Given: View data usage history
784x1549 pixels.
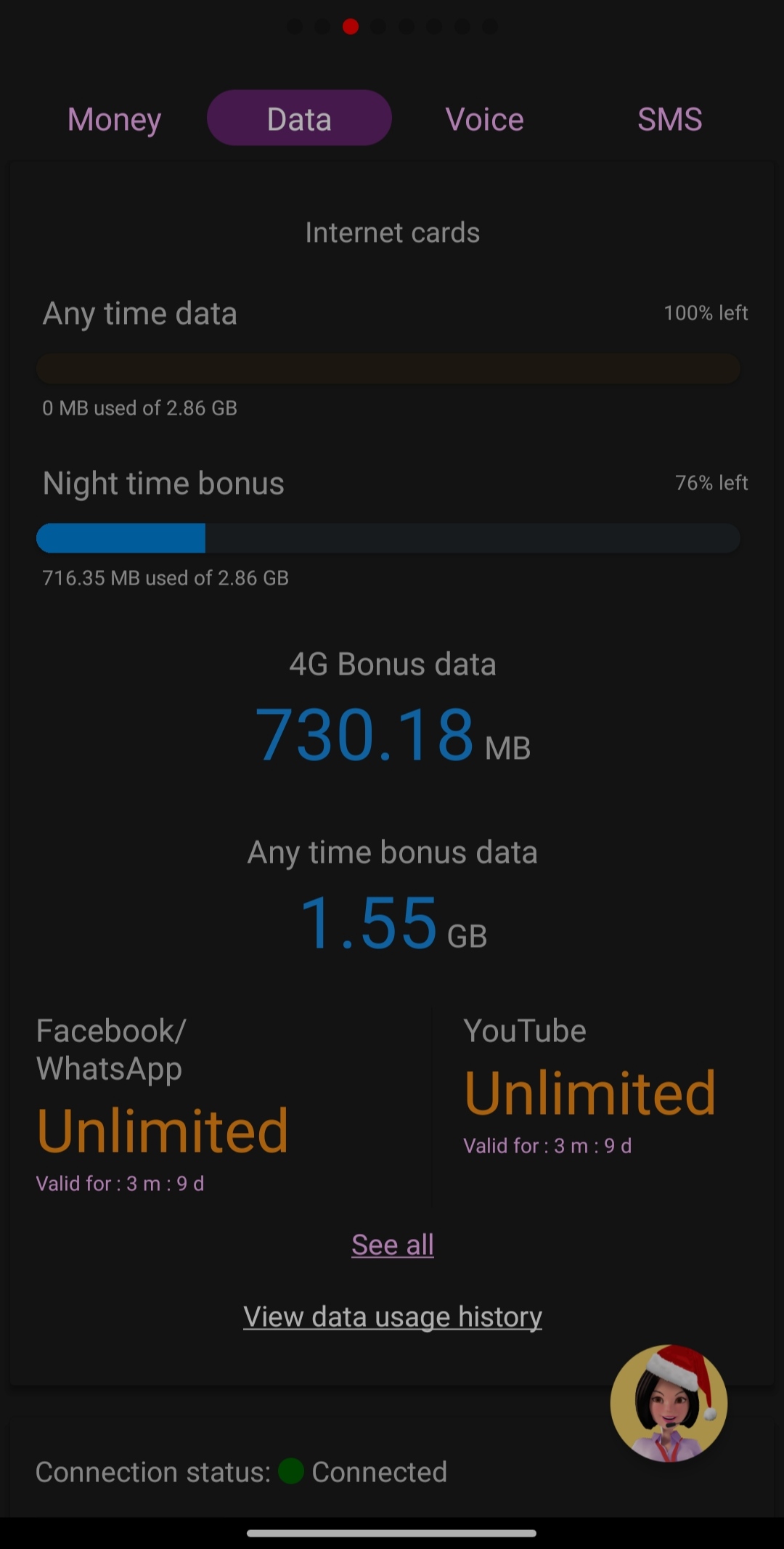Looking at the screenshot, I should [x=393, y=1317].
